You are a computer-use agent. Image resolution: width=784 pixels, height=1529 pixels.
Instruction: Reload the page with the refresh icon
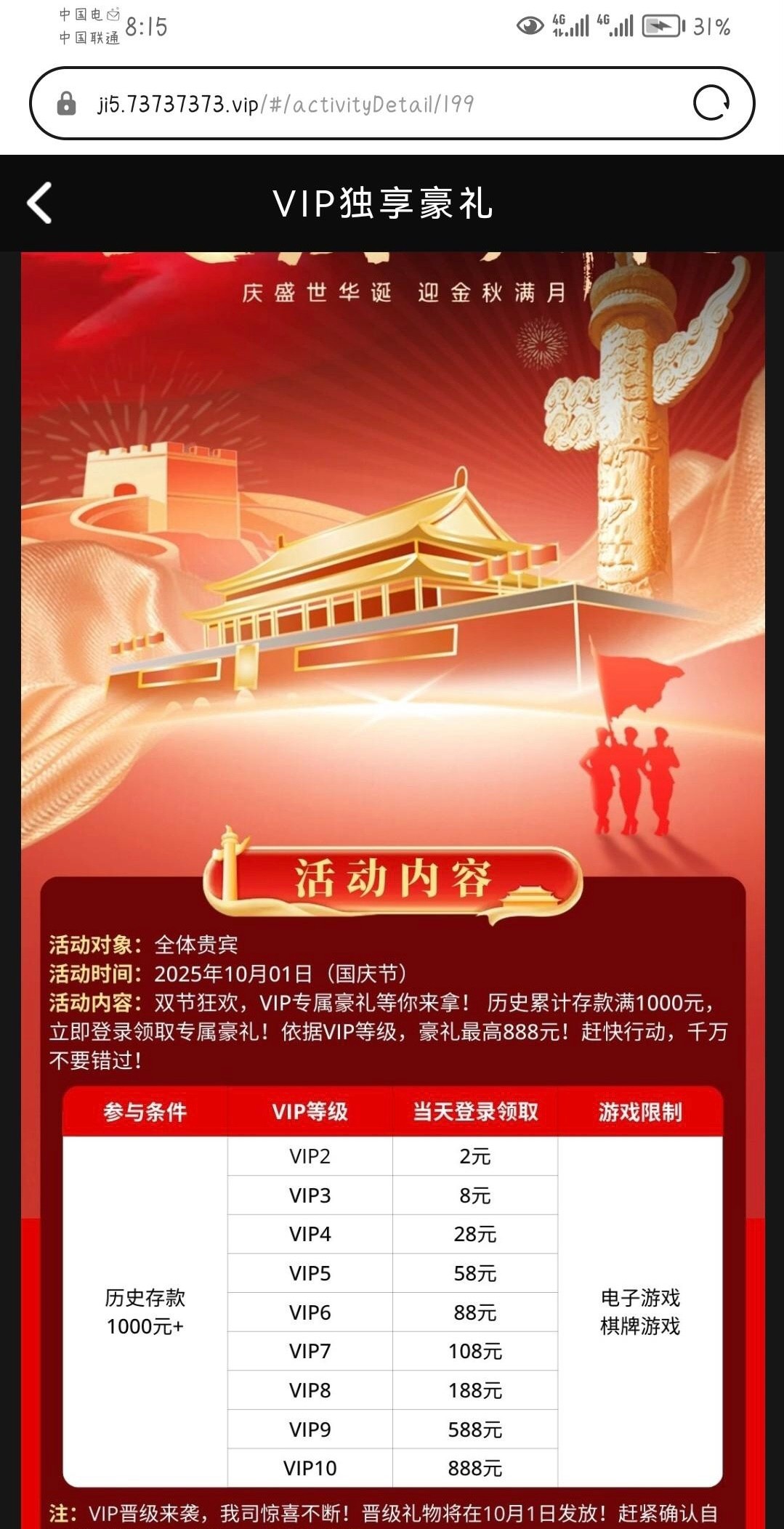(x=711, y=103)
